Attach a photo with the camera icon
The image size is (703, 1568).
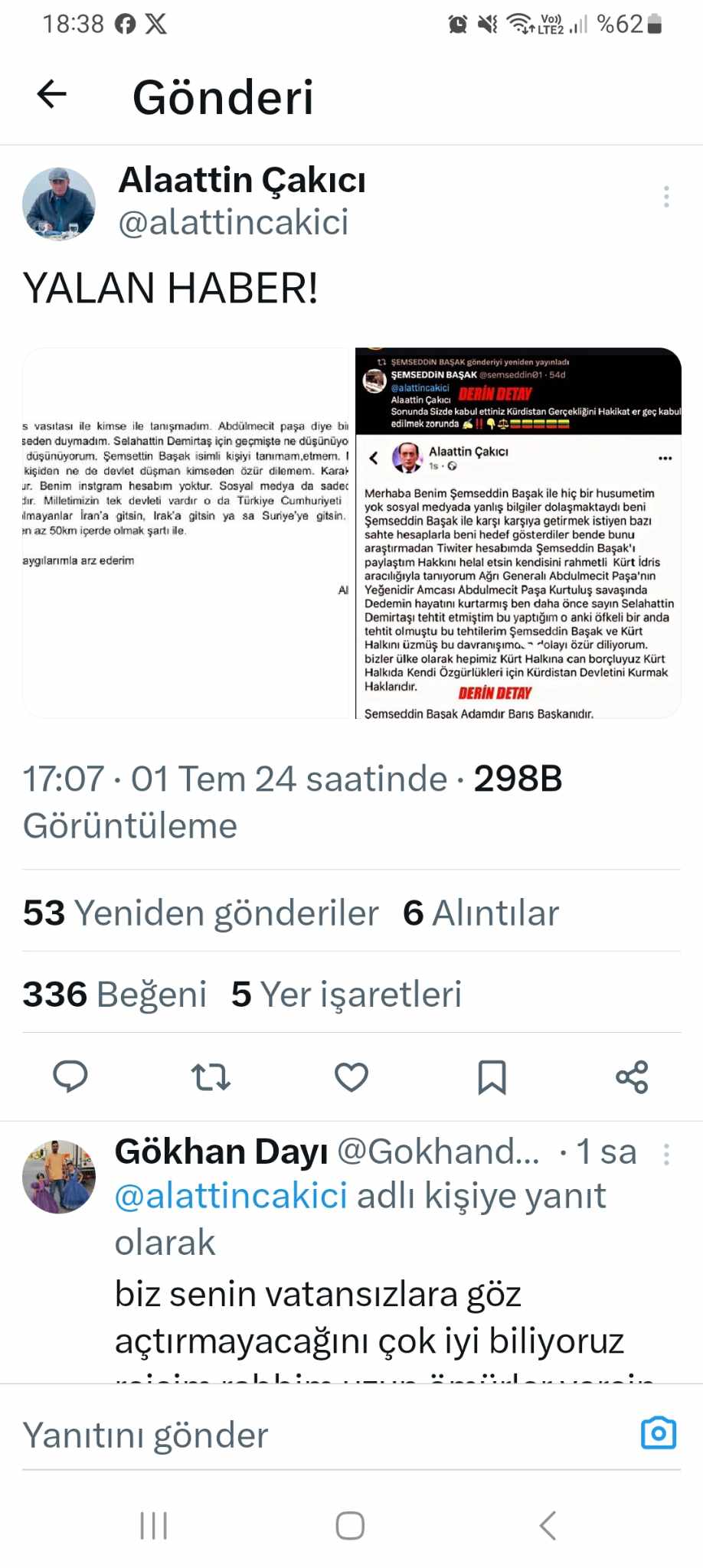[x=658, y=1433]
